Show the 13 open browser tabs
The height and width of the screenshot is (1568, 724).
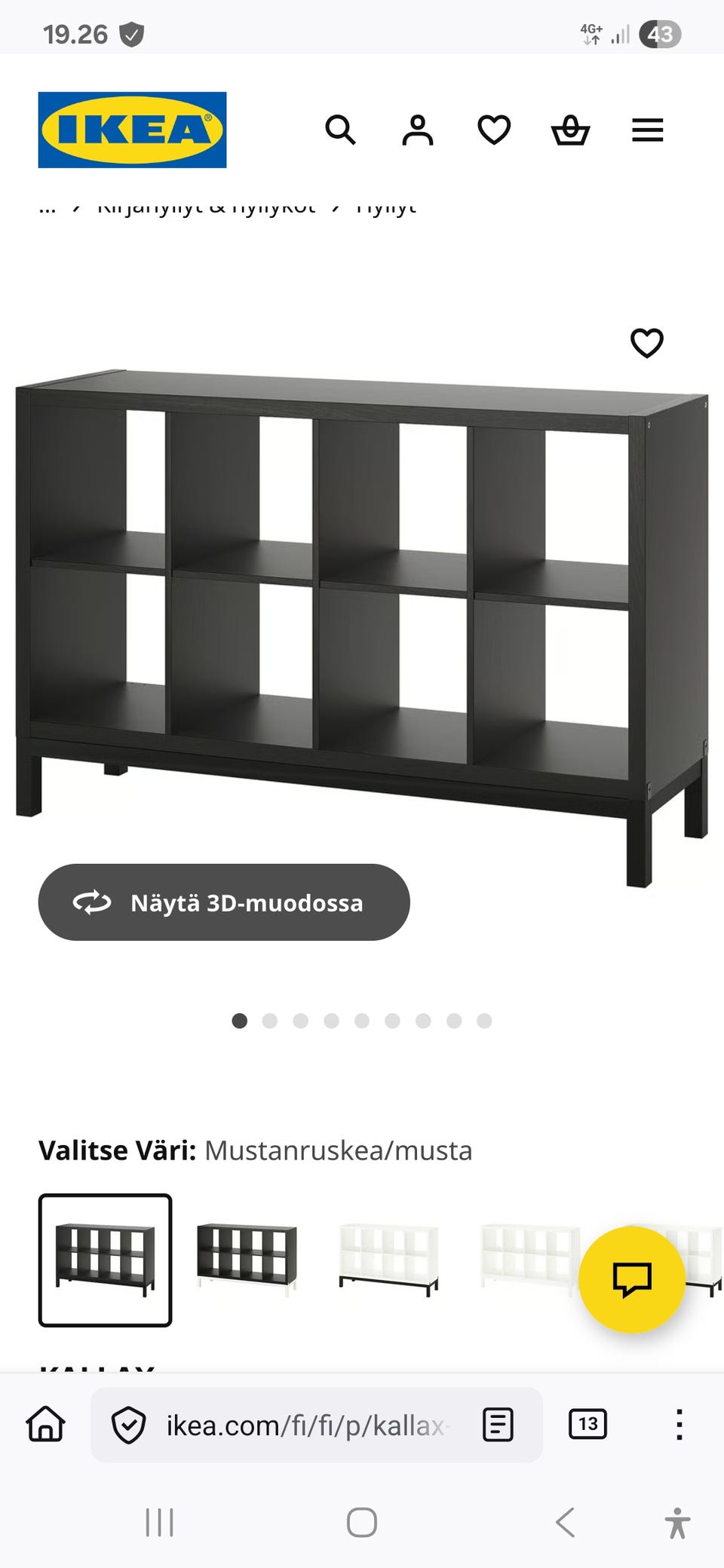point(587,1425)
